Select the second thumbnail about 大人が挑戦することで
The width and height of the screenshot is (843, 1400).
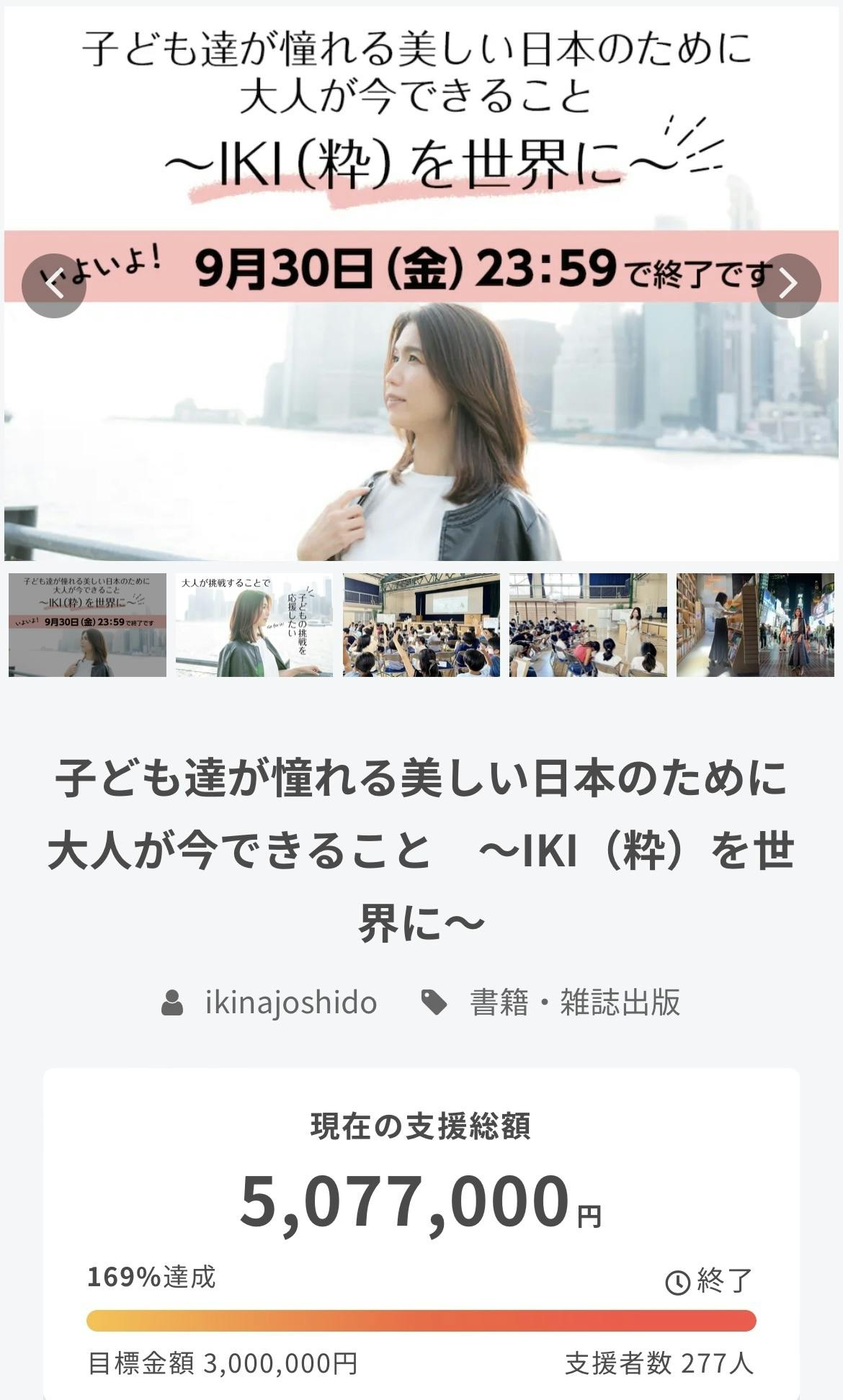[x=254, y=624]
